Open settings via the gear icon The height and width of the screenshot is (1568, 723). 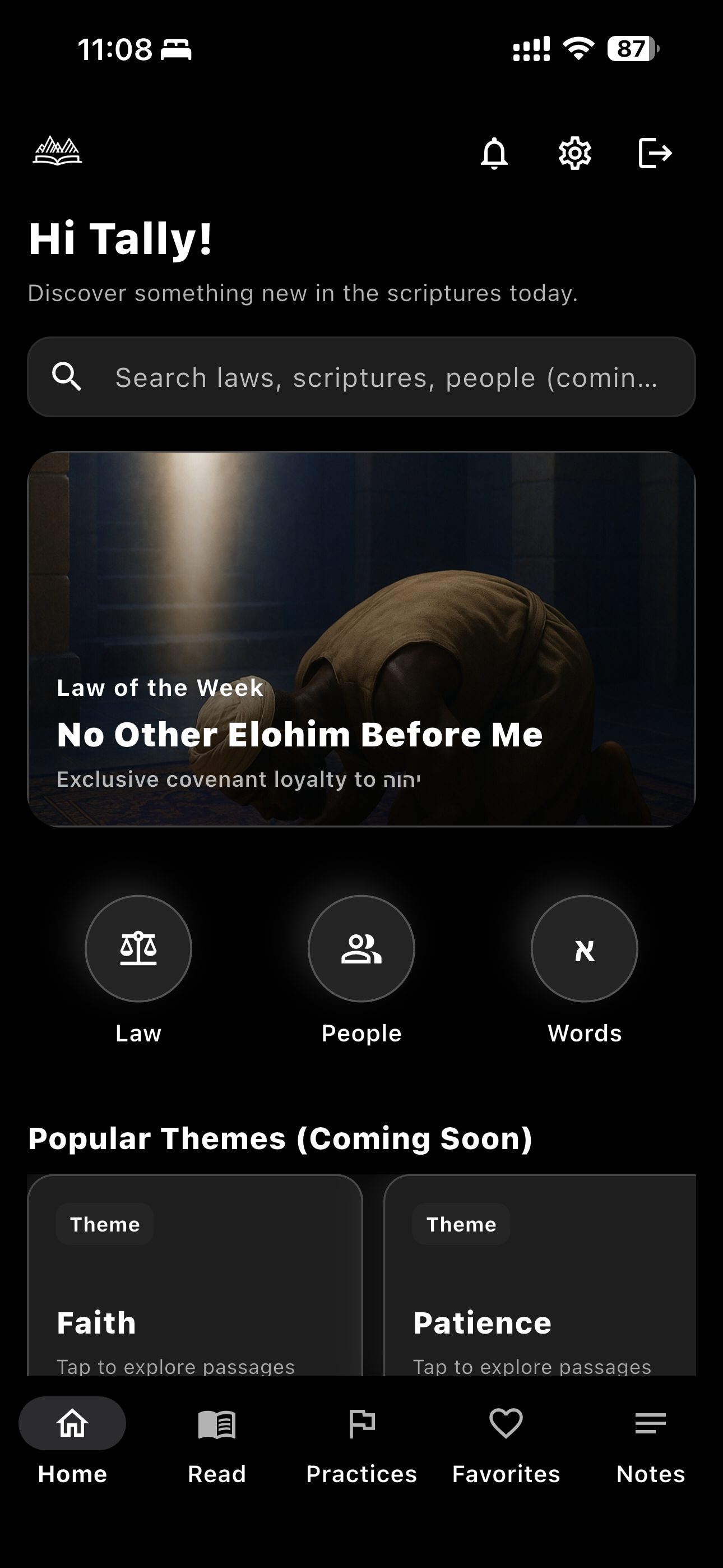pos(574,153)
